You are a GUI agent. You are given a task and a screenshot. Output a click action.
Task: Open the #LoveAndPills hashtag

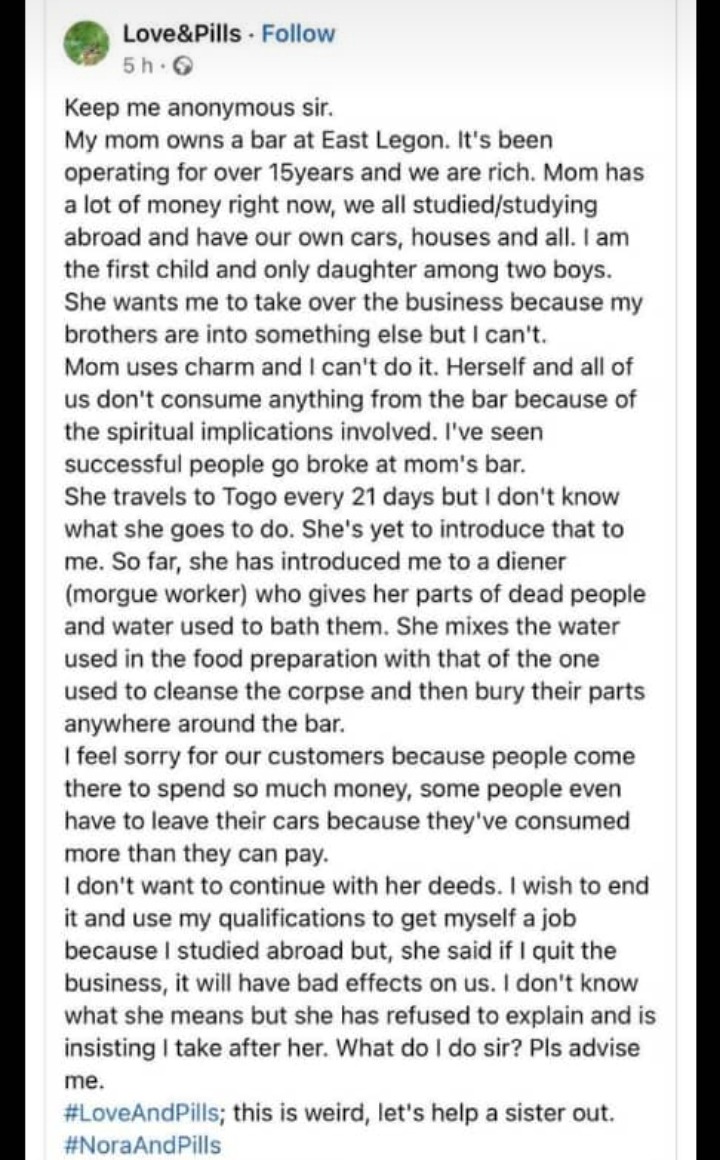click(142, 1112)
